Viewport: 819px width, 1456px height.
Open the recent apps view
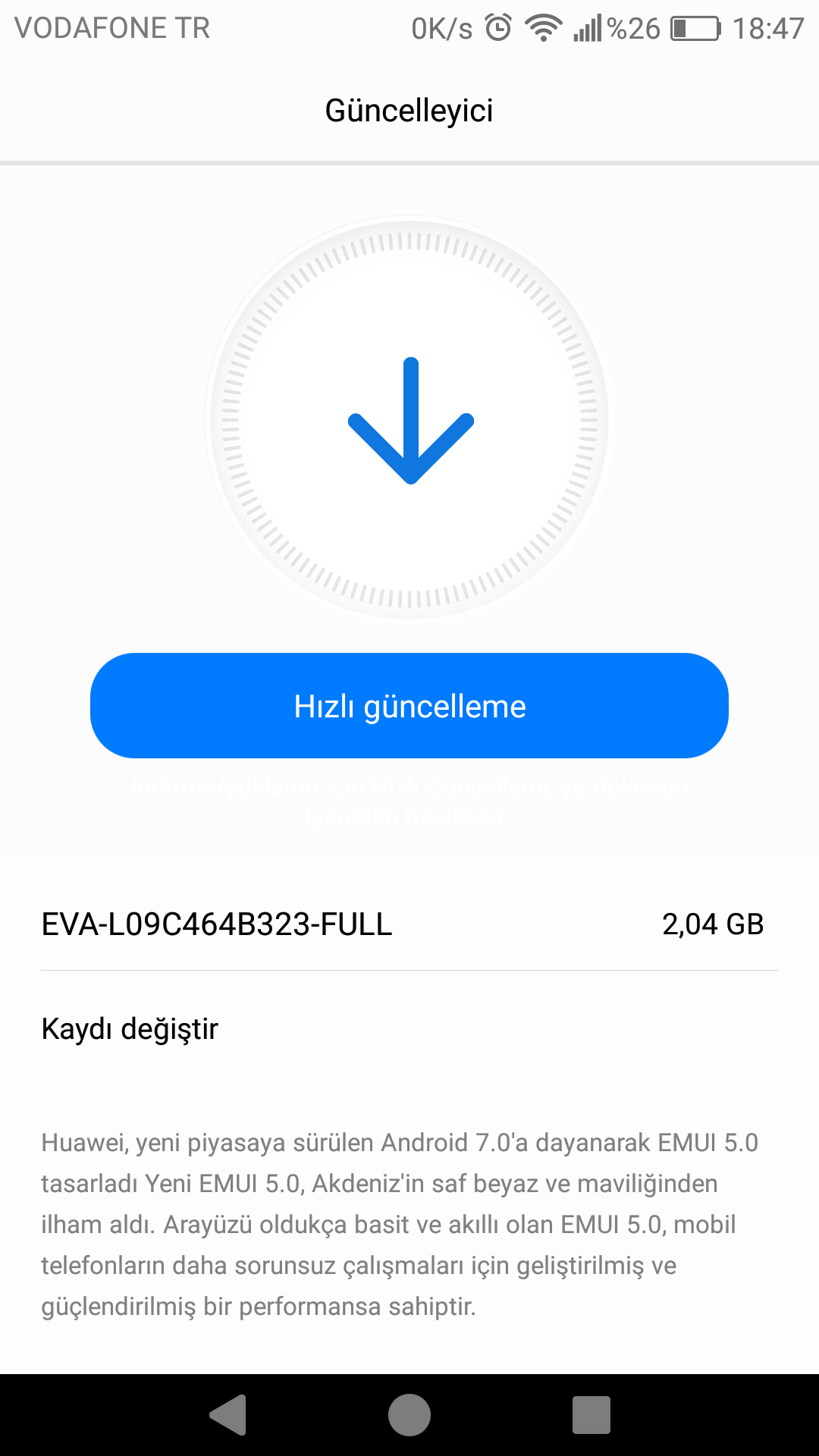591,1415
